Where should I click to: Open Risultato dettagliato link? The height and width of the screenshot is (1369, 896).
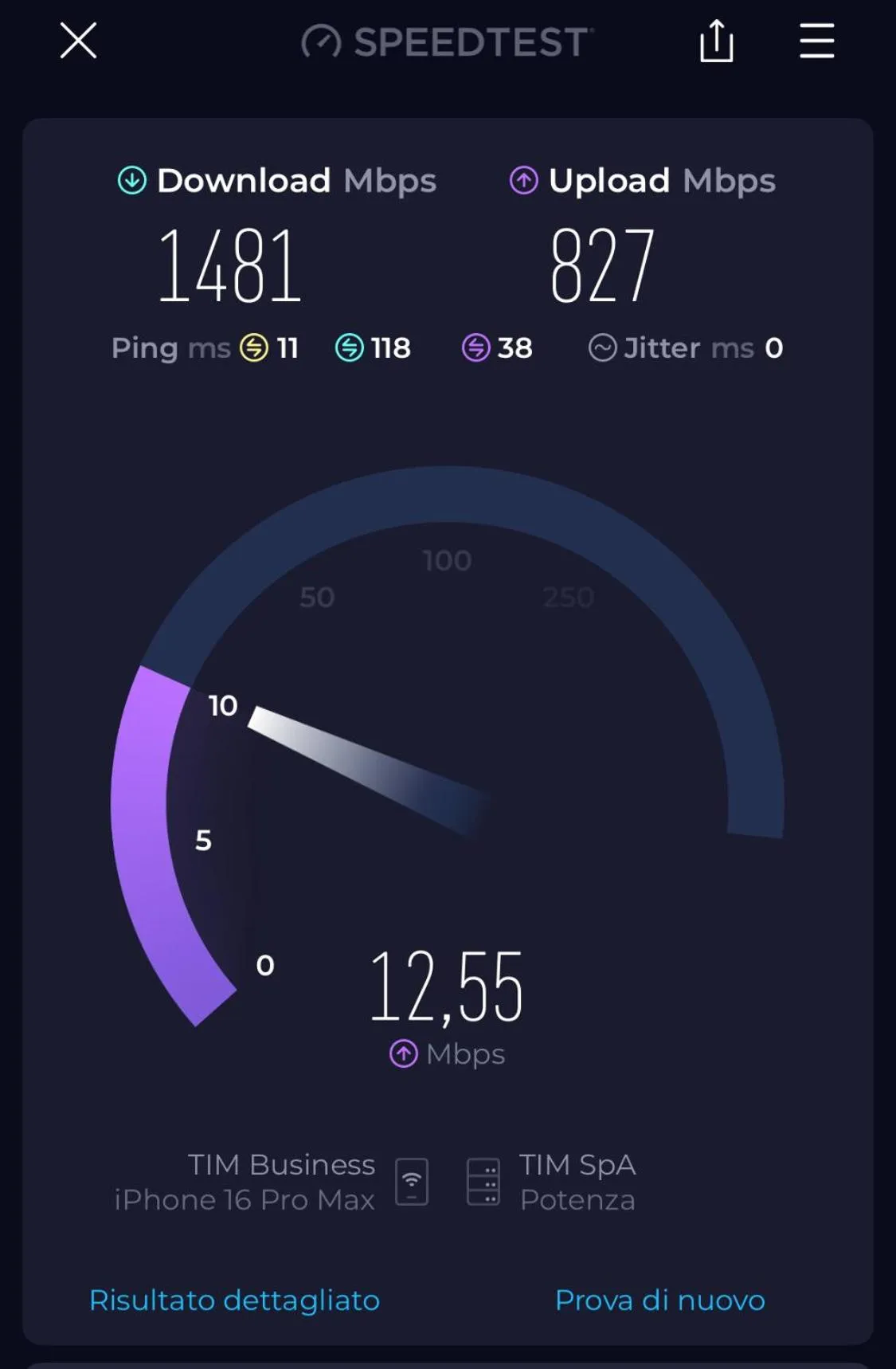pyautogui.click(x=234, y=1300)
